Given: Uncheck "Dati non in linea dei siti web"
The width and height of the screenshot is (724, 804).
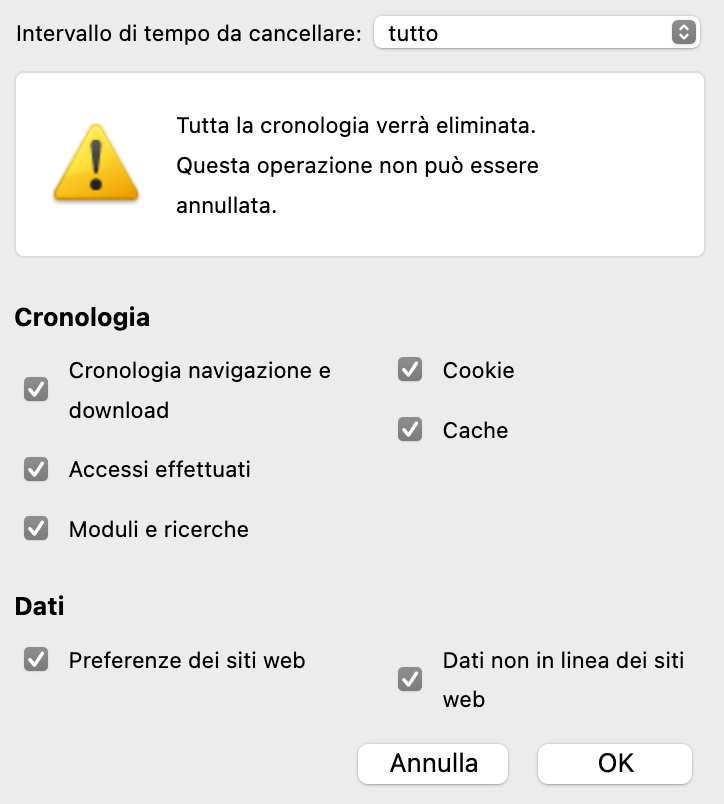Looking at the screenshot, I should [x=409, y=679].
